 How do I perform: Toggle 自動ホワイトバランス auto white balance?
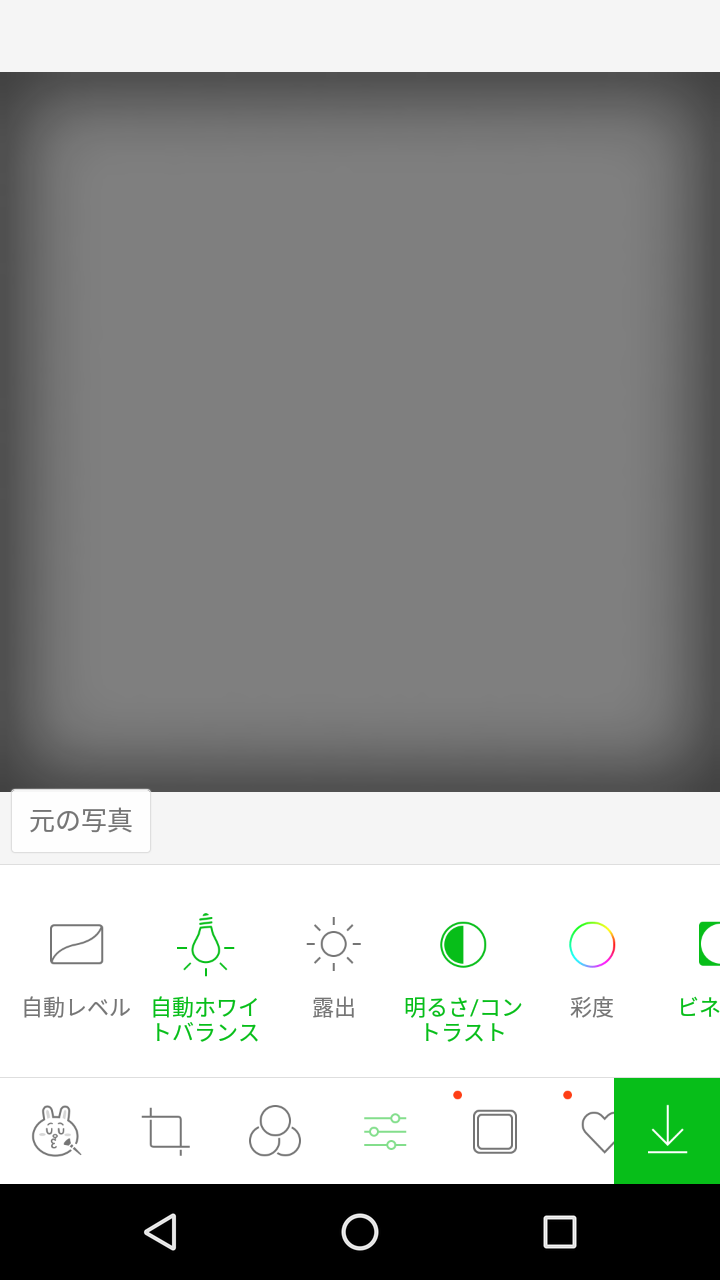205,975
